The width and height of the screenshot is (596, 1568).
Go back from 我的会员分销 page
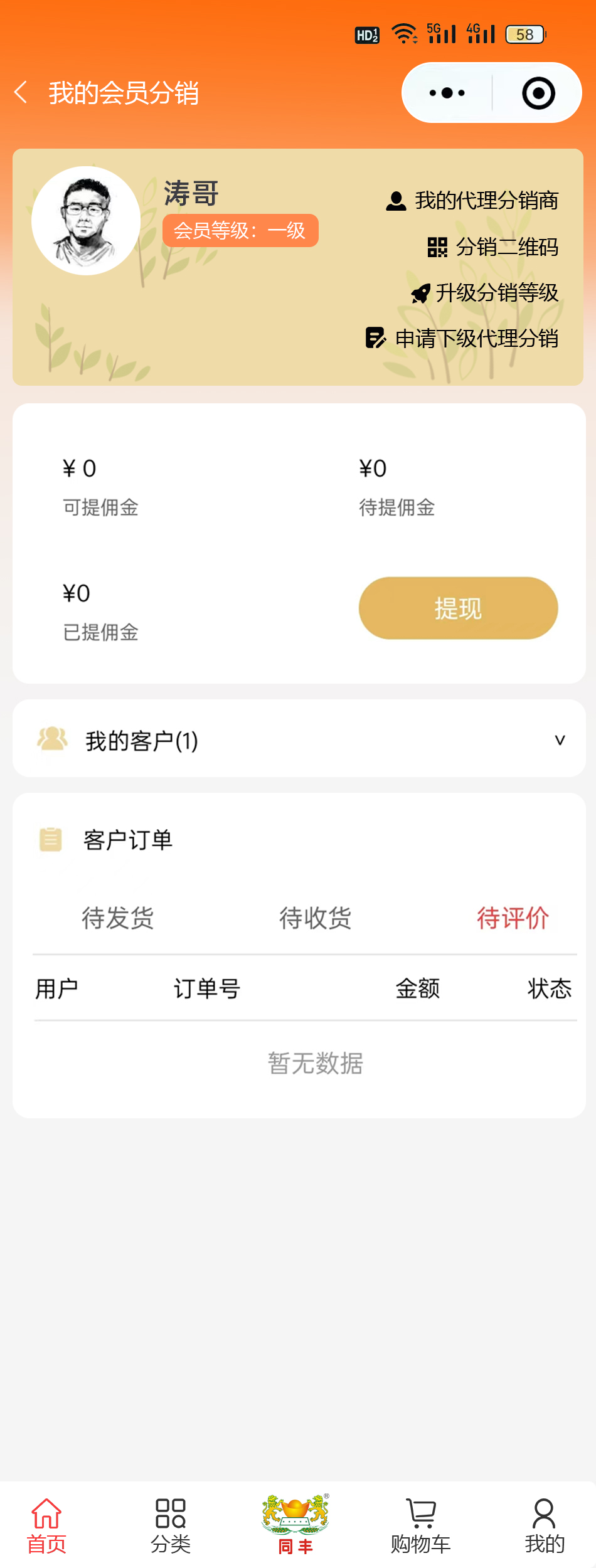[x=21, y=93]
